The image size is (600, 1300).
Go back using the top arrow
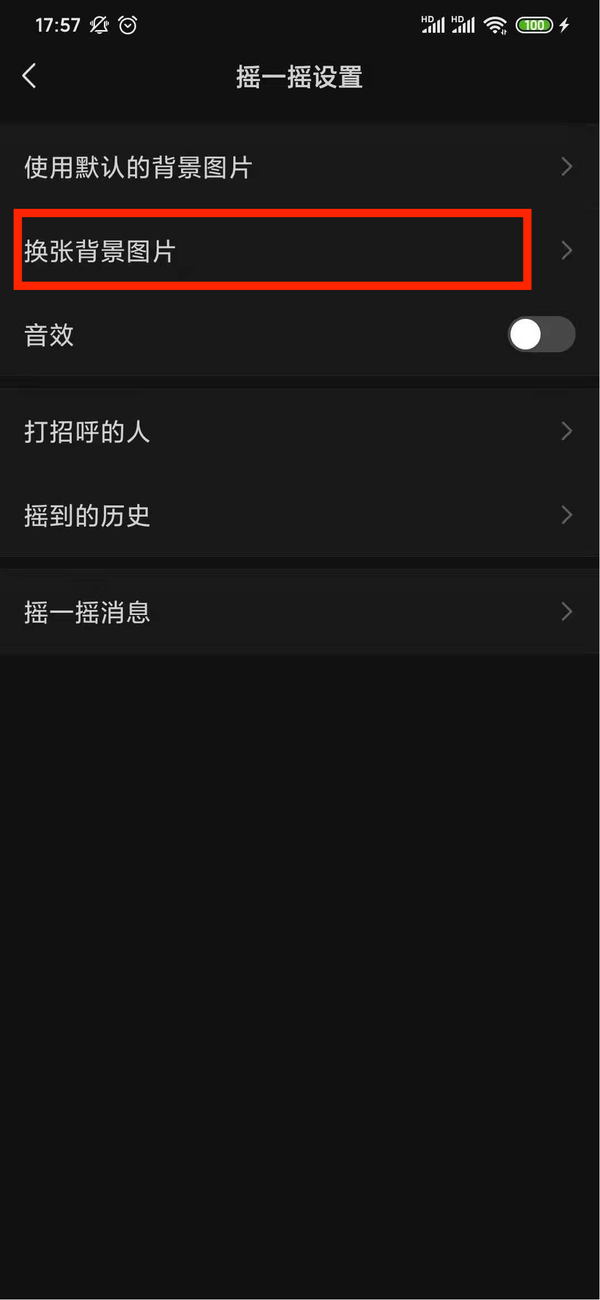point(30,75)
